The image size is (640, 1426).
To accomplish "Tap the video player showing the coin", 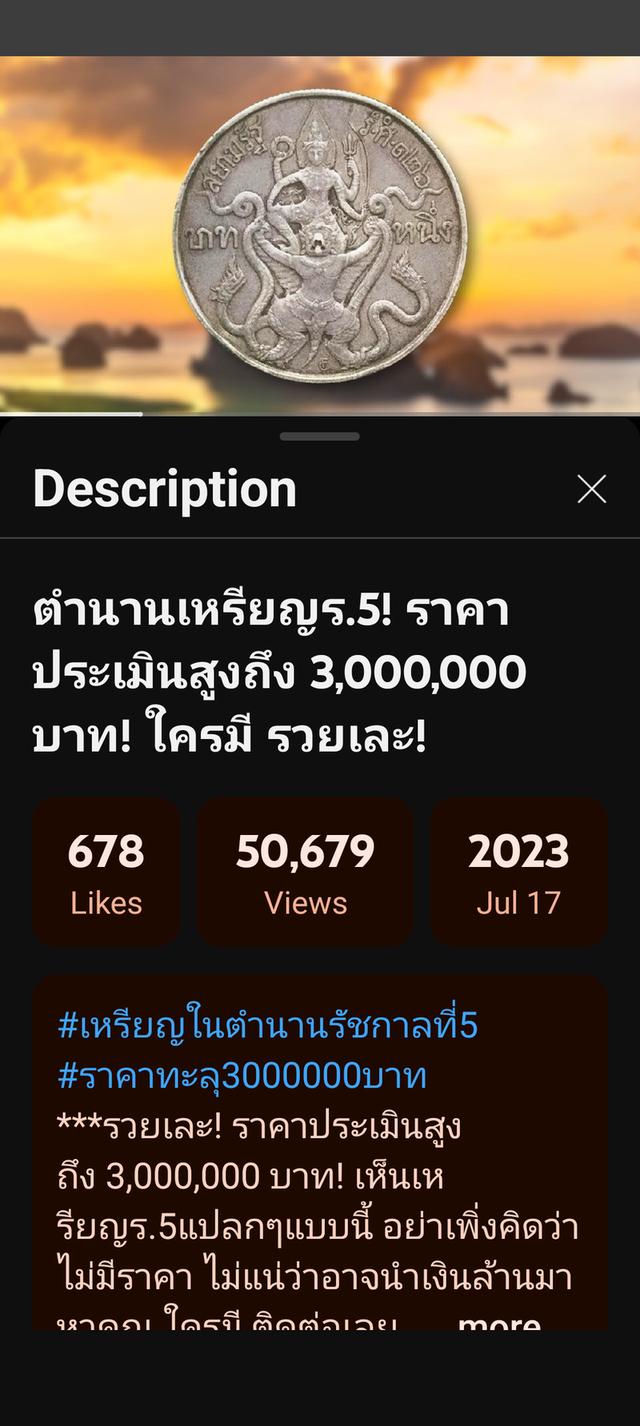I will [320, 234].
